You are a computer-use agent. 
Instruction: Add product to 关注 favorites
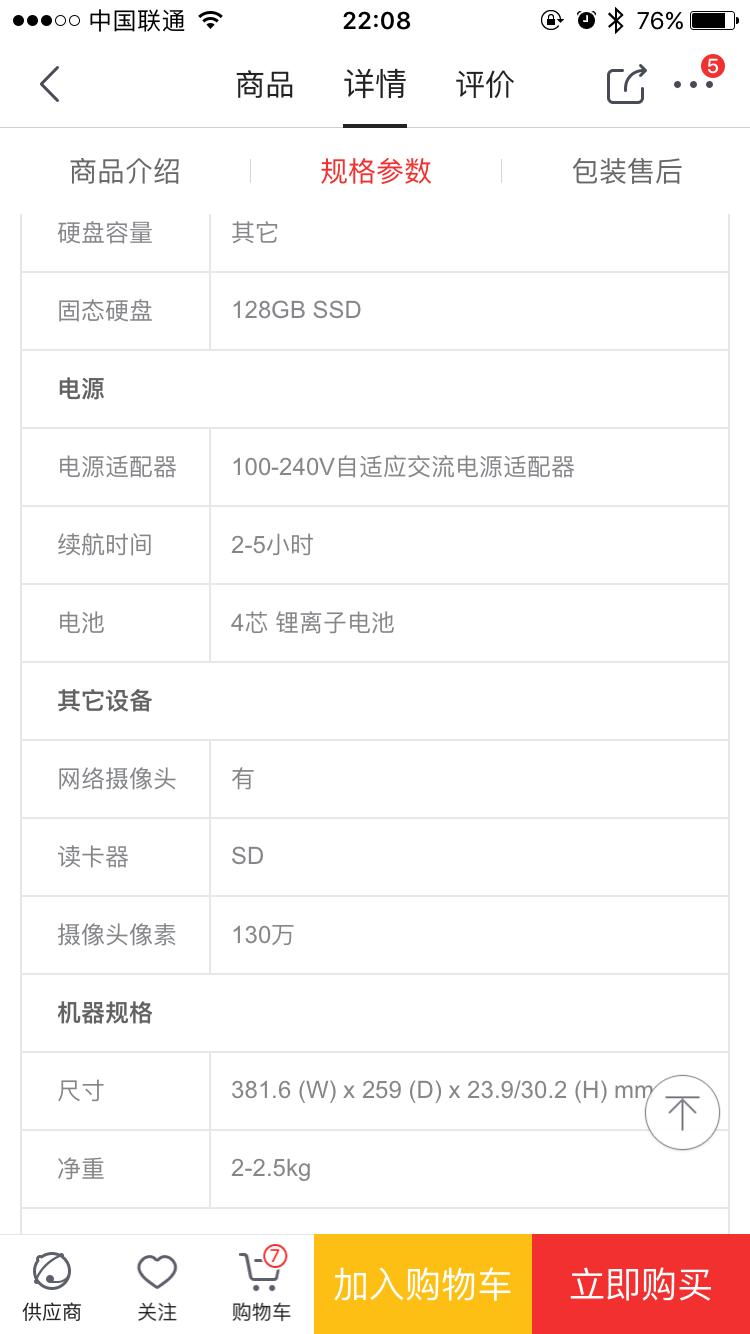click(x=157, y=1285)
